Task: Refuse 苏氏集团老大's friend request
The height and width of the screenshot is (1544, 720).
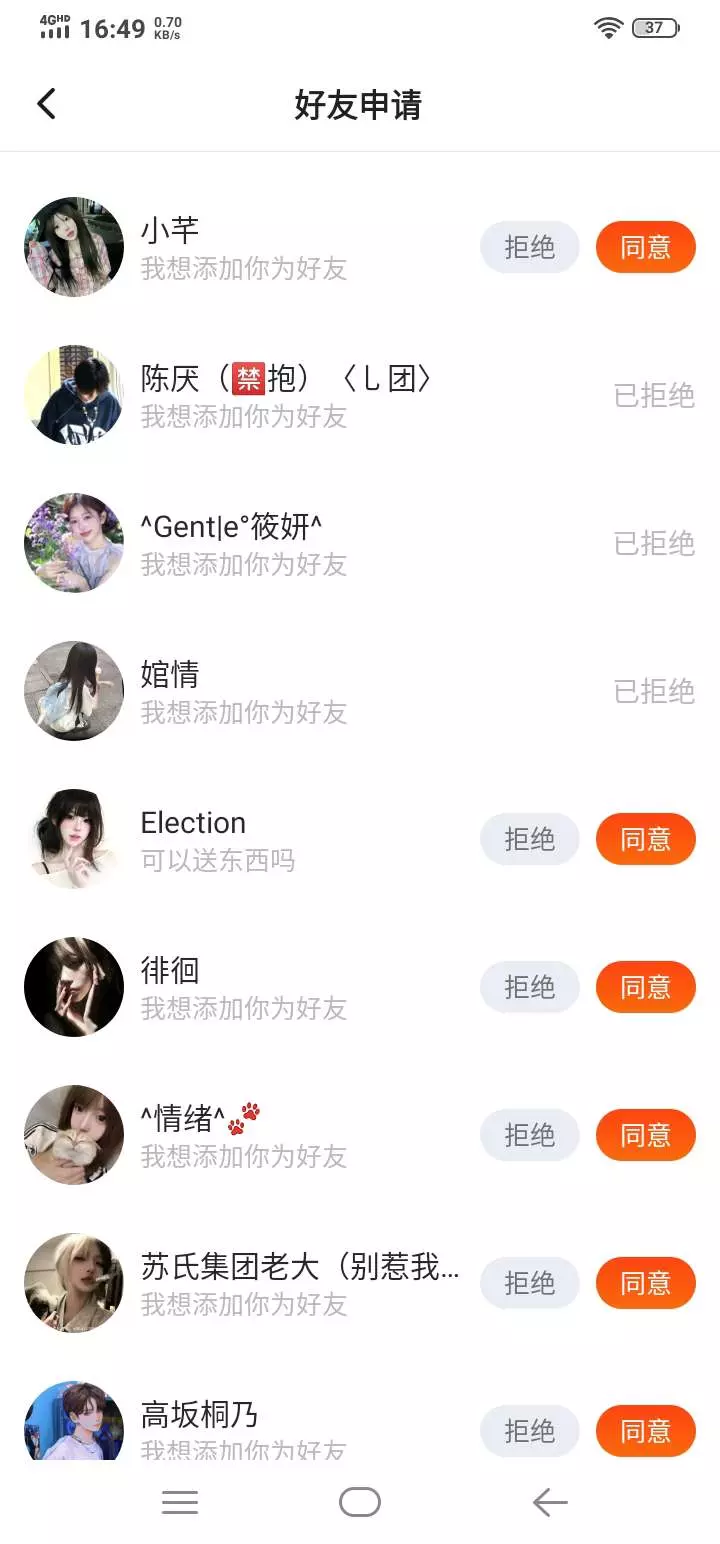Action: point(529,1283)
